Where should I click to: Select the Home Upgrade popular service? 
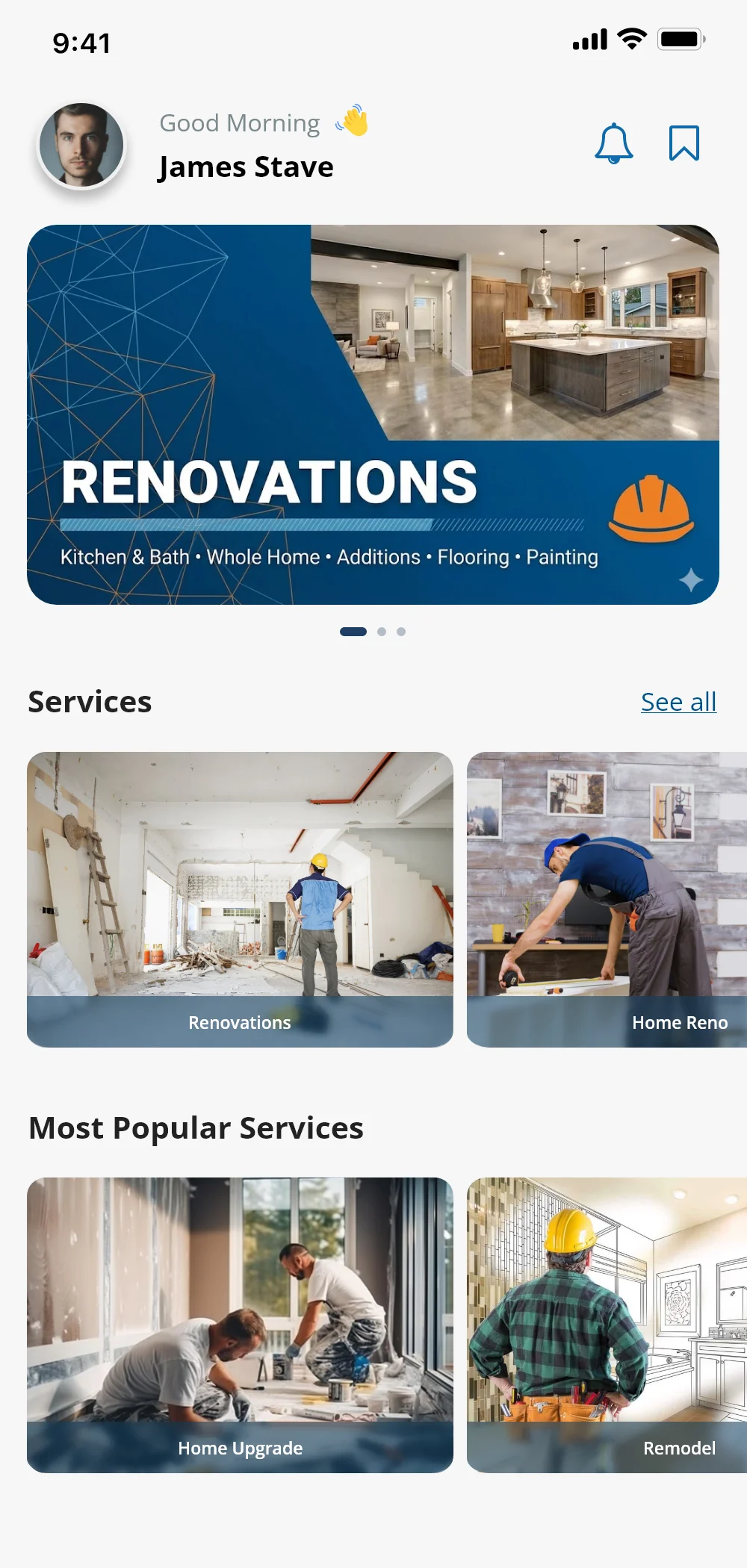(x=240, y=1325)
